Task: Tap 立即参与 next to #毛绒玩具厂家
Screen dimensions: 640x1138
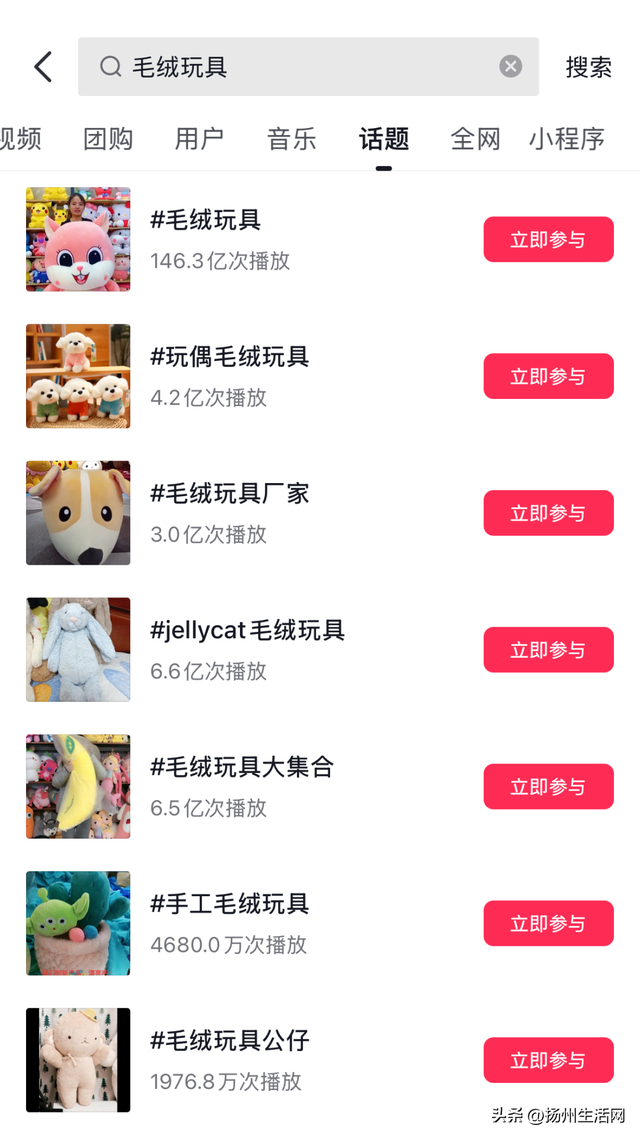Action: (548, 513)
